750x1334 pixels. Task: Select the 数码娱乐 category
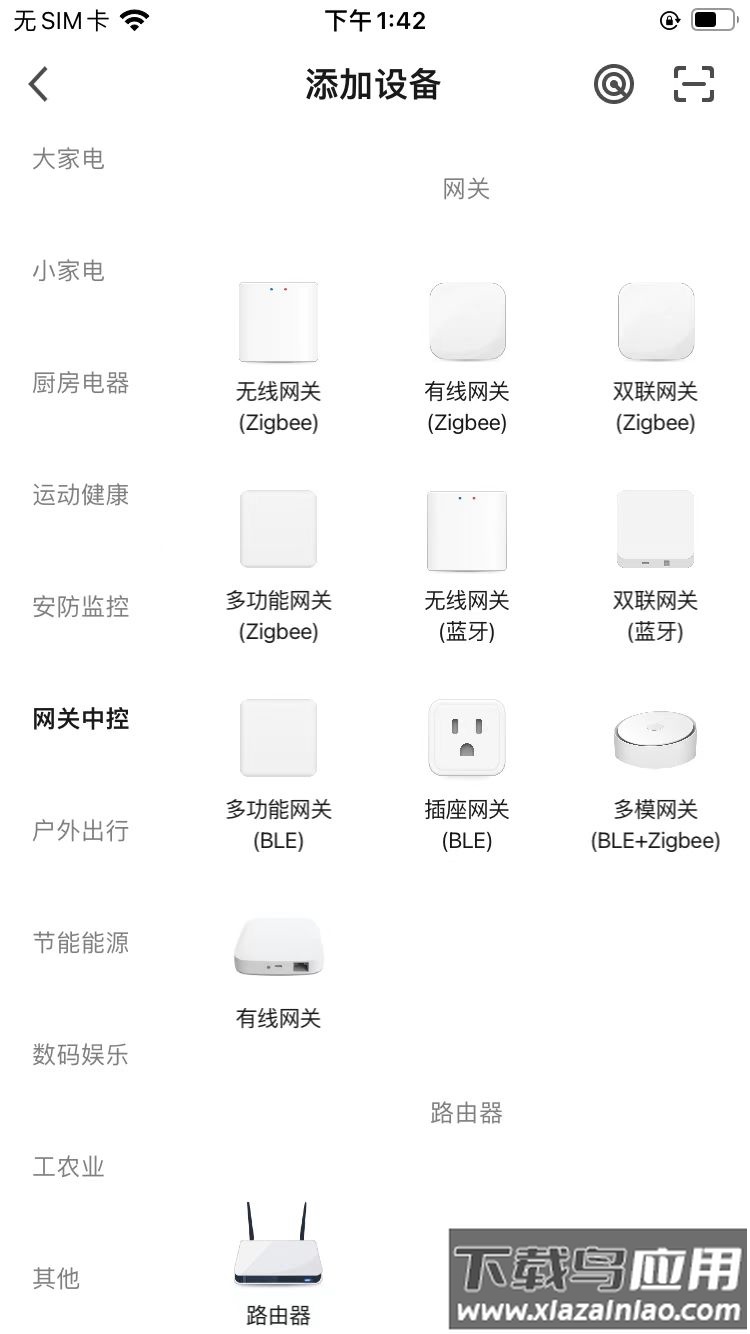coord(80,1055)
